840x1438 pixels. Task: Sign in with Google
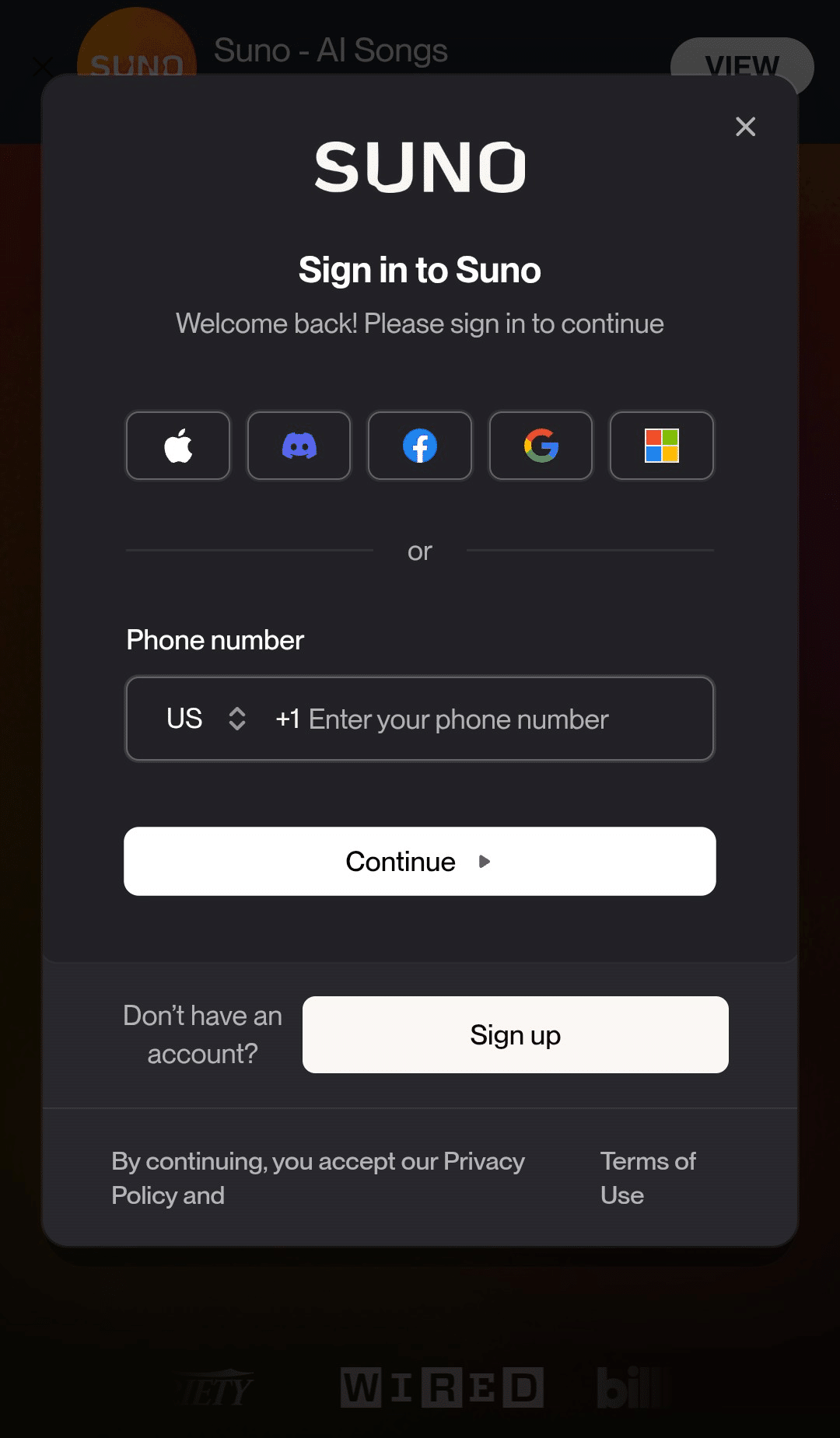coord(541,446)
